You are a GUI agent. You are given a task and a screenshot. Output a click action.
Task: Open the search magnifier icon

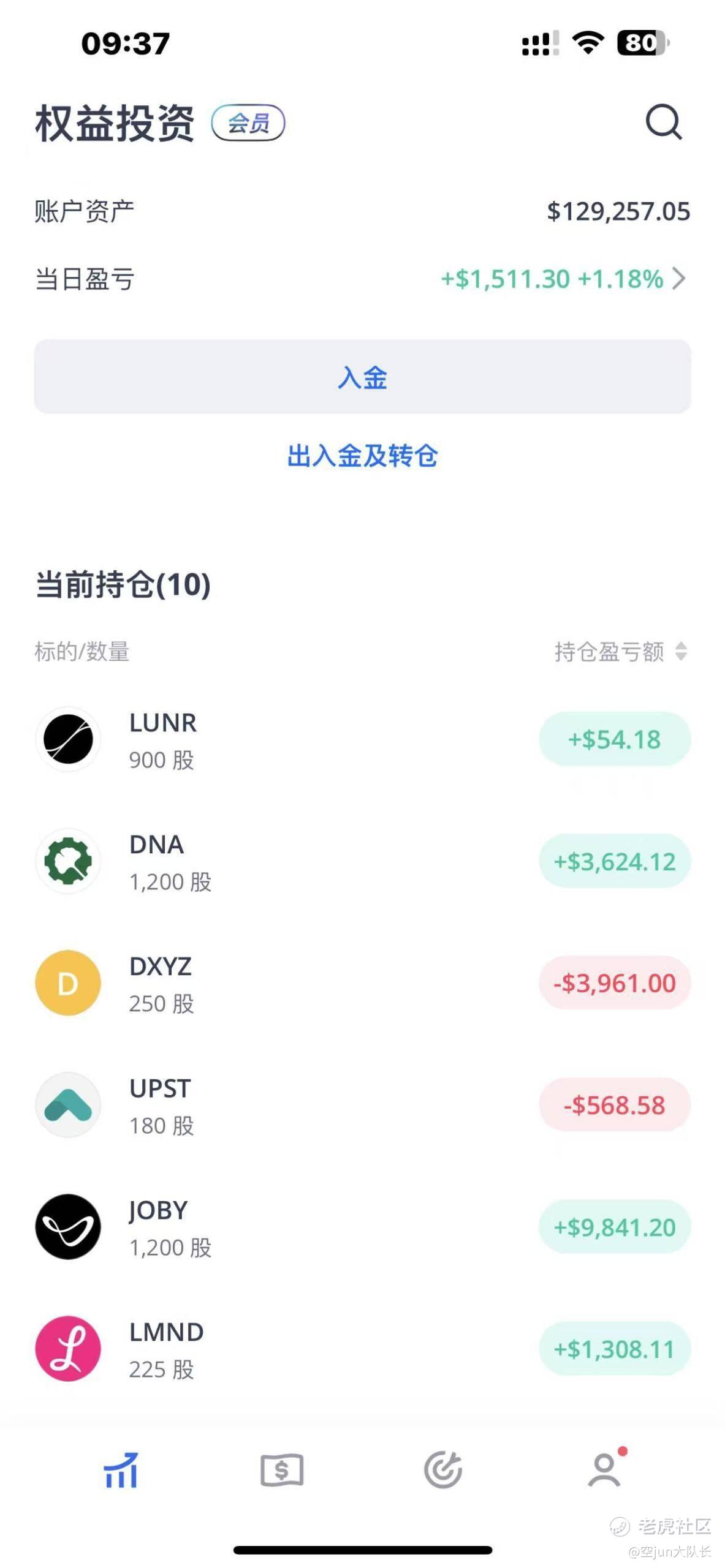pyautogui.click(x=663, y=122)
